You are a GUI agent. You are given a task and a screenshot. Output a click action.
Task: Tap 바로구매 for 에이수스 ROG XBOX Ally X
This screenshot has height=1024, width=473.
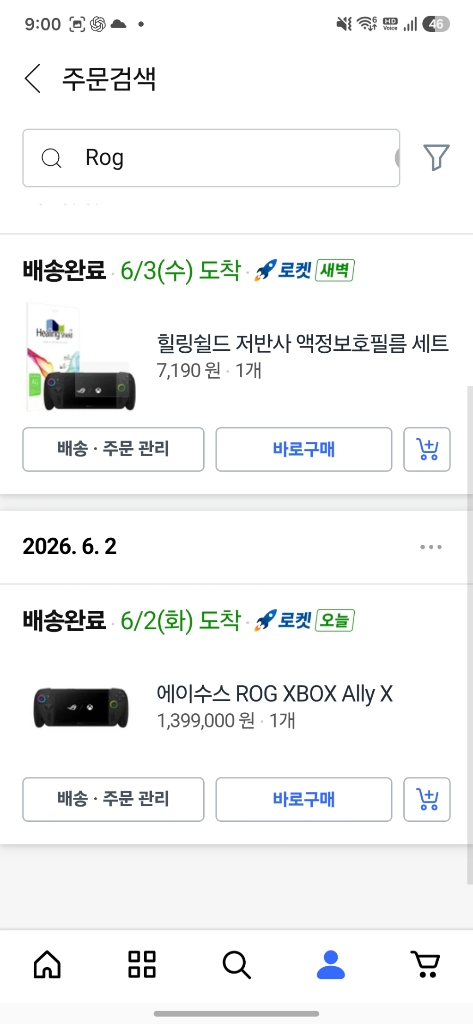pyautogui.click(x=304, y=799)
